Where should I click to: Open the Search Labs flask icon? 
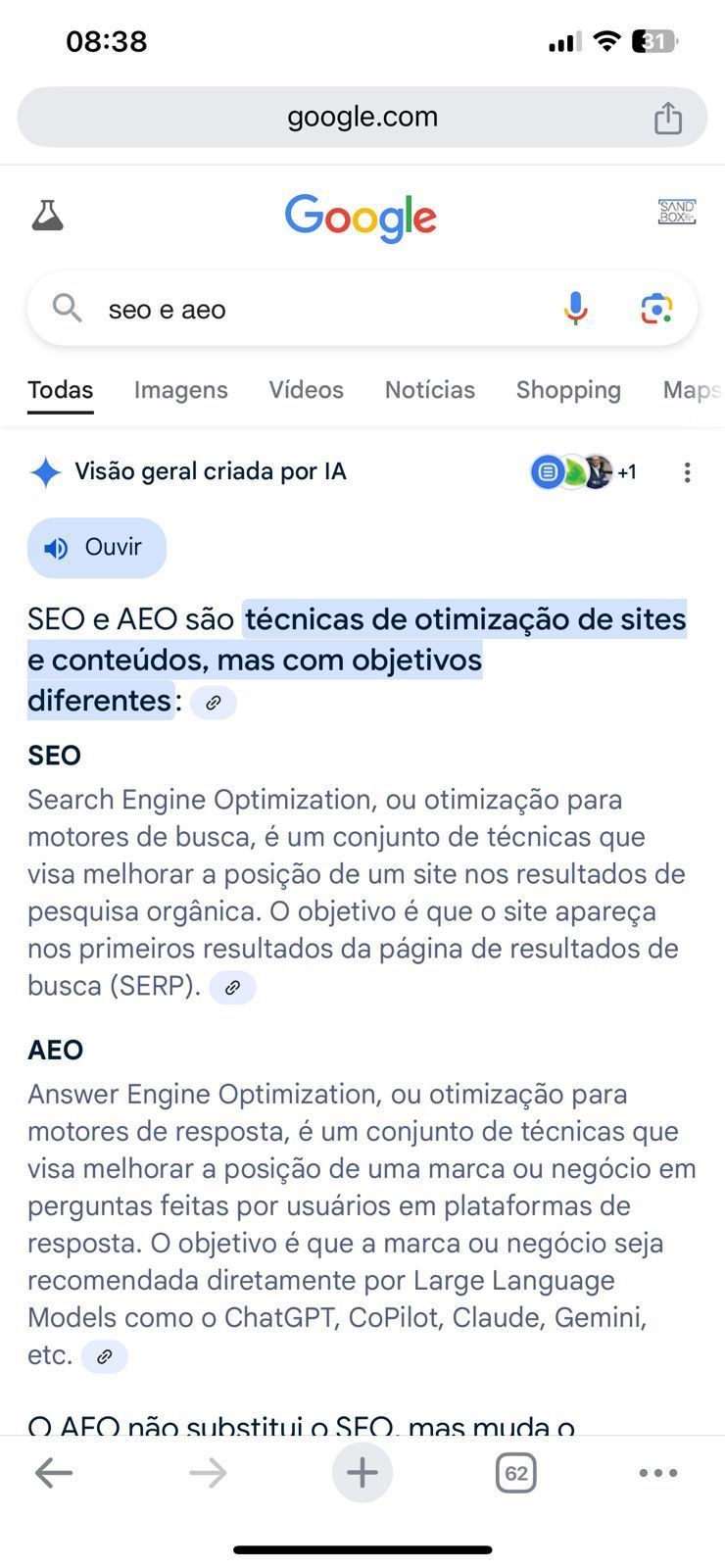click(47, 215)
